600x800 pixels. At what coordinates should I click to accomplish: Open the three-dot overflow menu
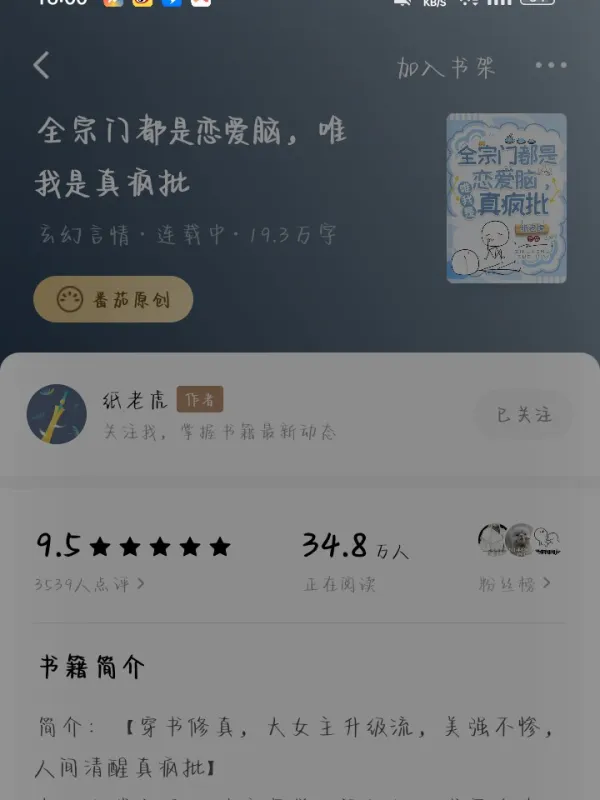pyautogui.click(x=551, y=66)
